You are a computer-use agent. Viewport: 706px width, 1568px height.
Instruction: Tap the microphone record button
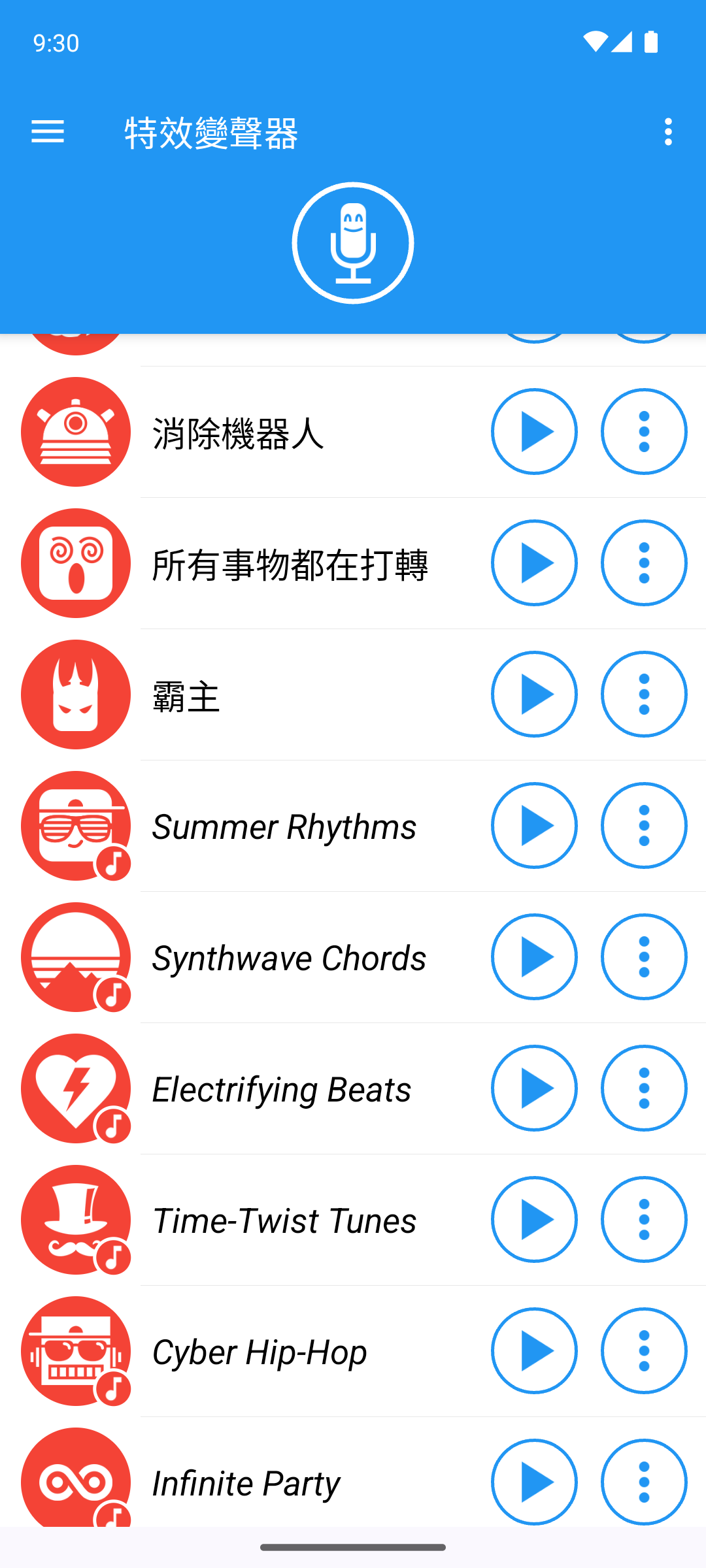[x=353, y=243]
